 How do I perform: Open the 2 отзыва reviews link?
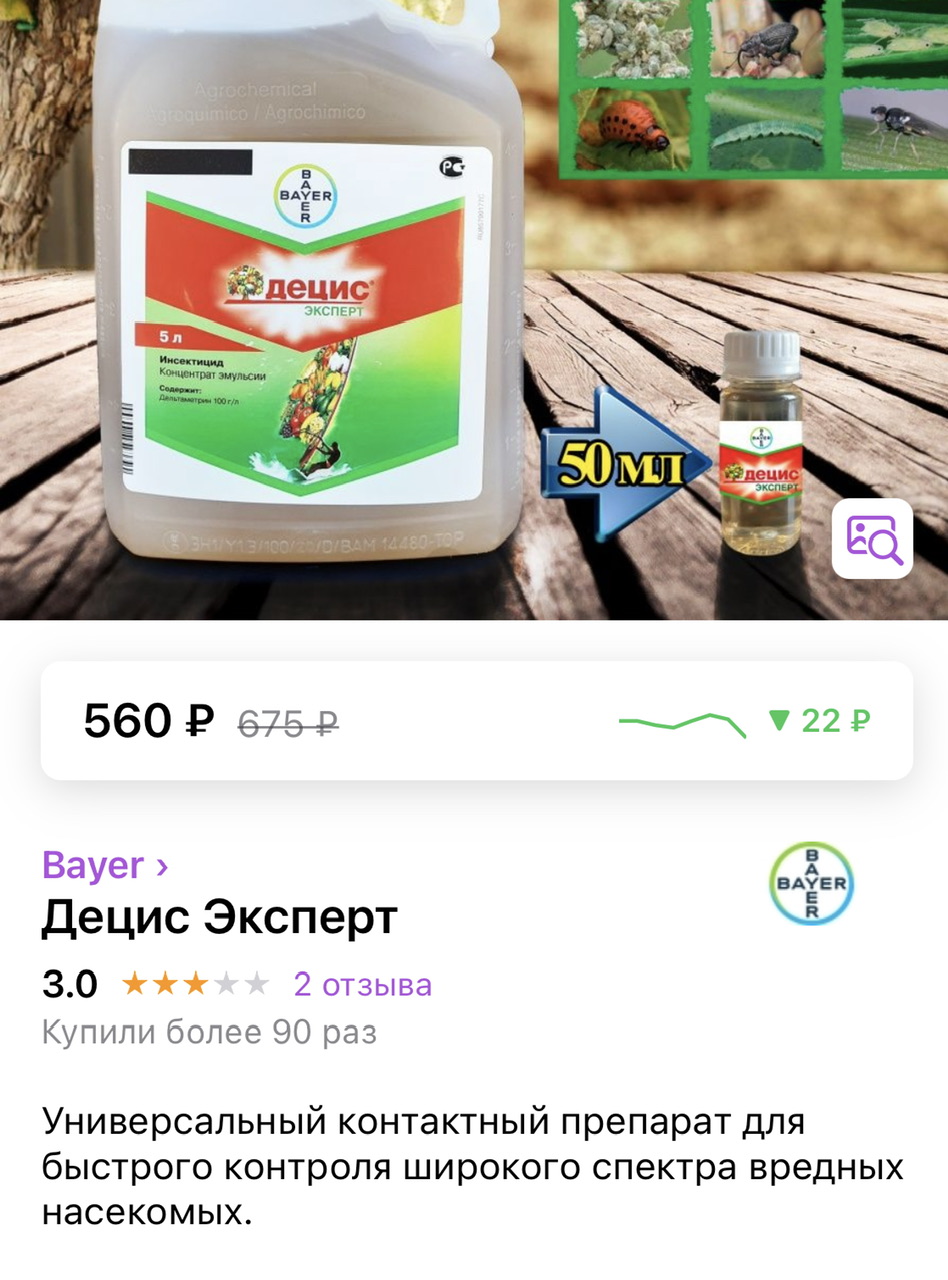[362, 985]
